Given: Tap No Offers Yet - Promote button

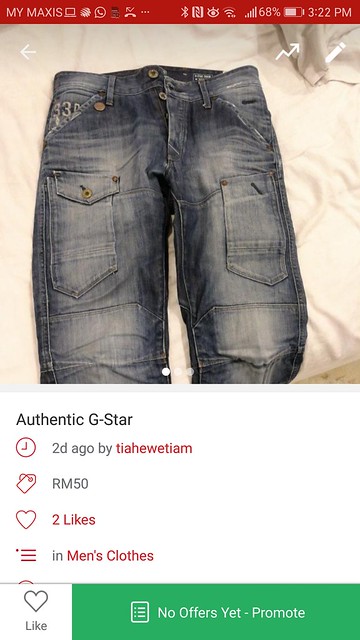Looking at the screenshot, I should (x=216, y=612).
